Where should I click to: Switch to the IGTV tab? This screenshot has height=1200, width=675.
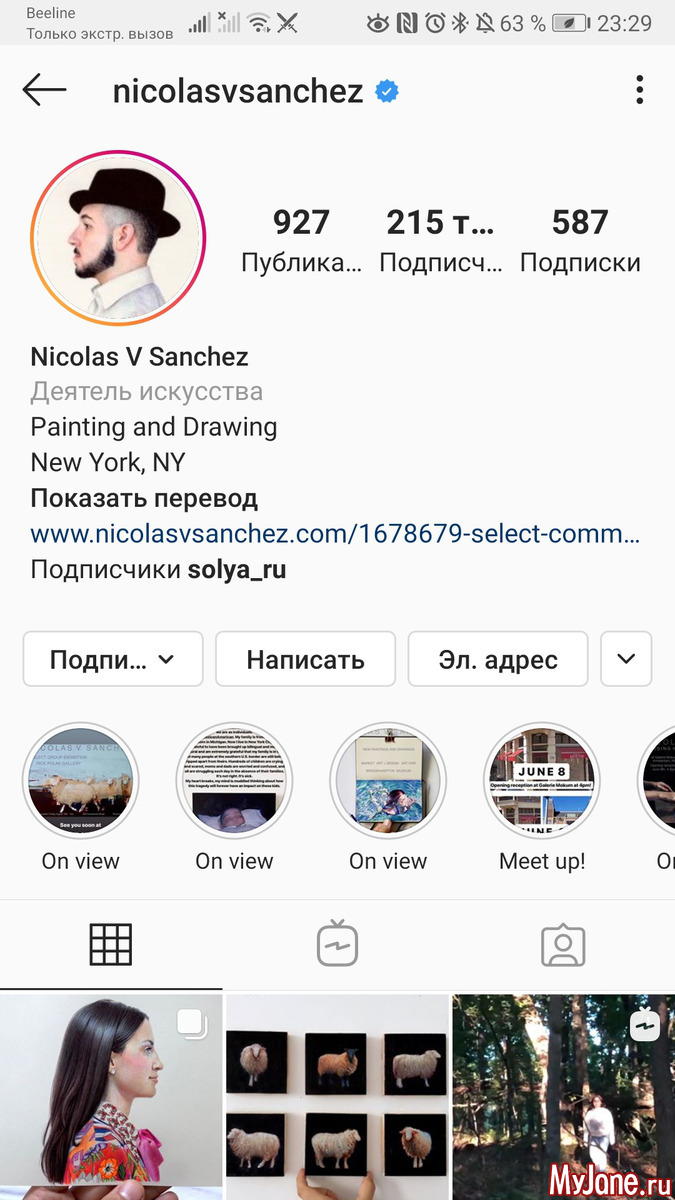(337, 944)
